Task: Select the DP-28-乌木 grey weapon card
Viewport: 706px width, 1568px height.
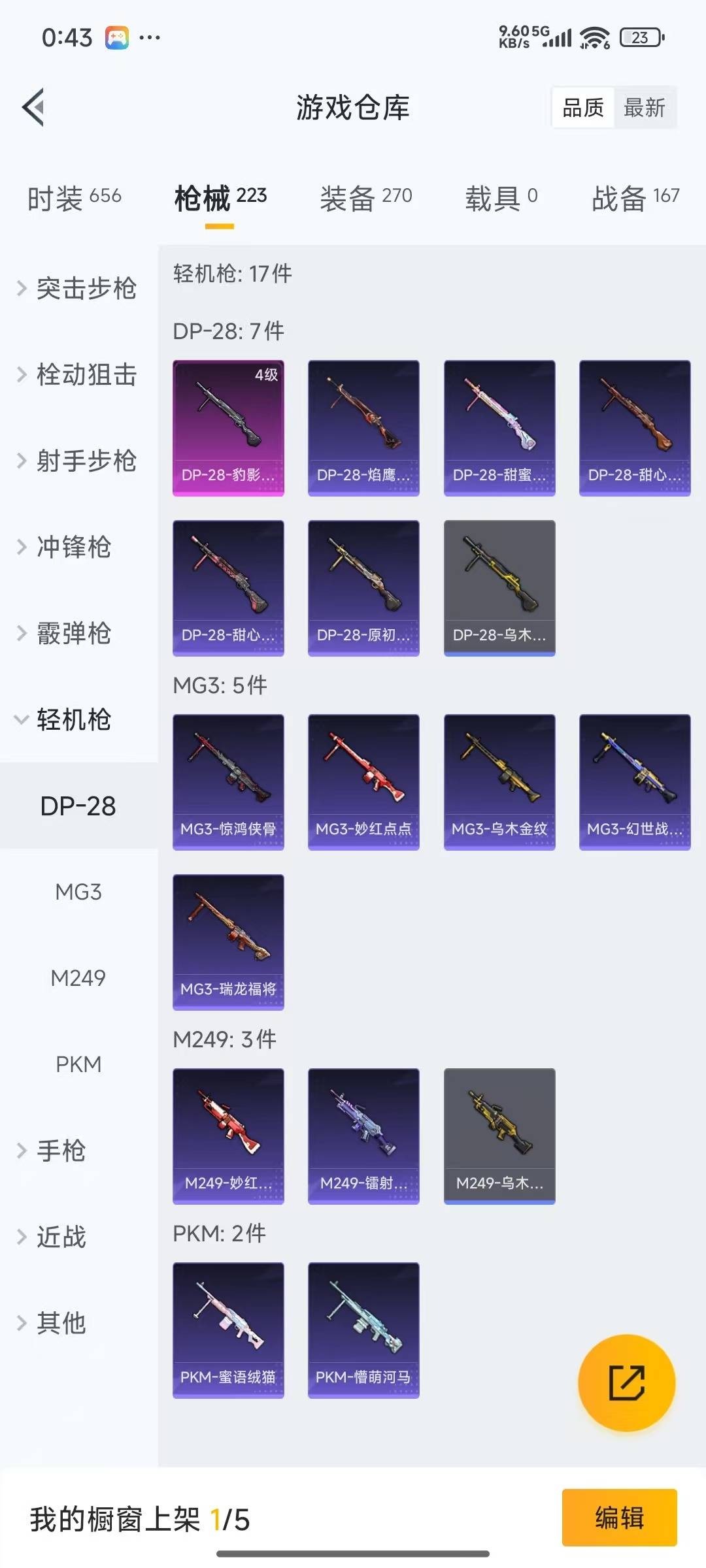Action: point(499,587)
